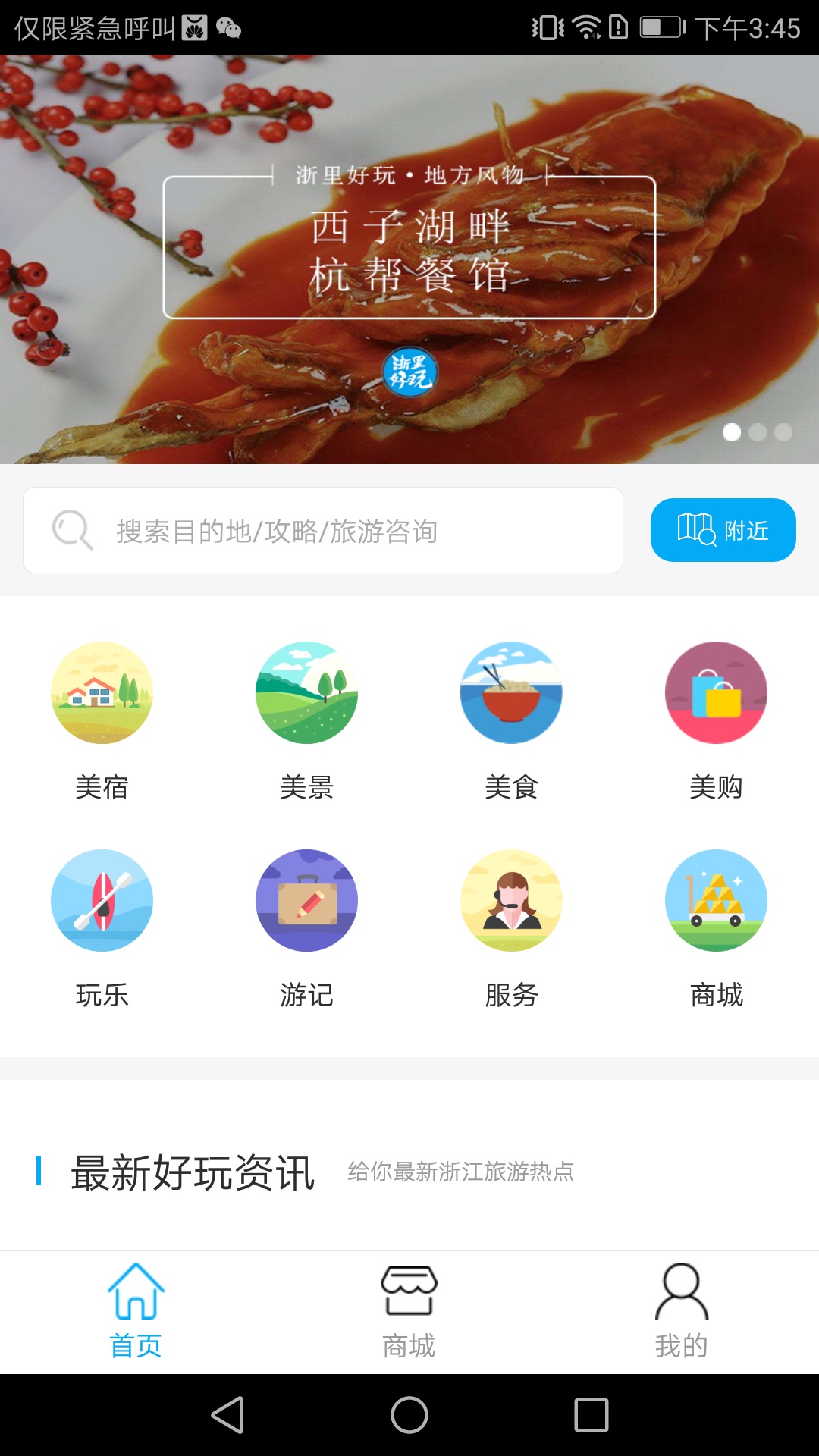Open the 美宿 accommodation category icon
Screen dimensions: 819x1456
pos(102,692)
